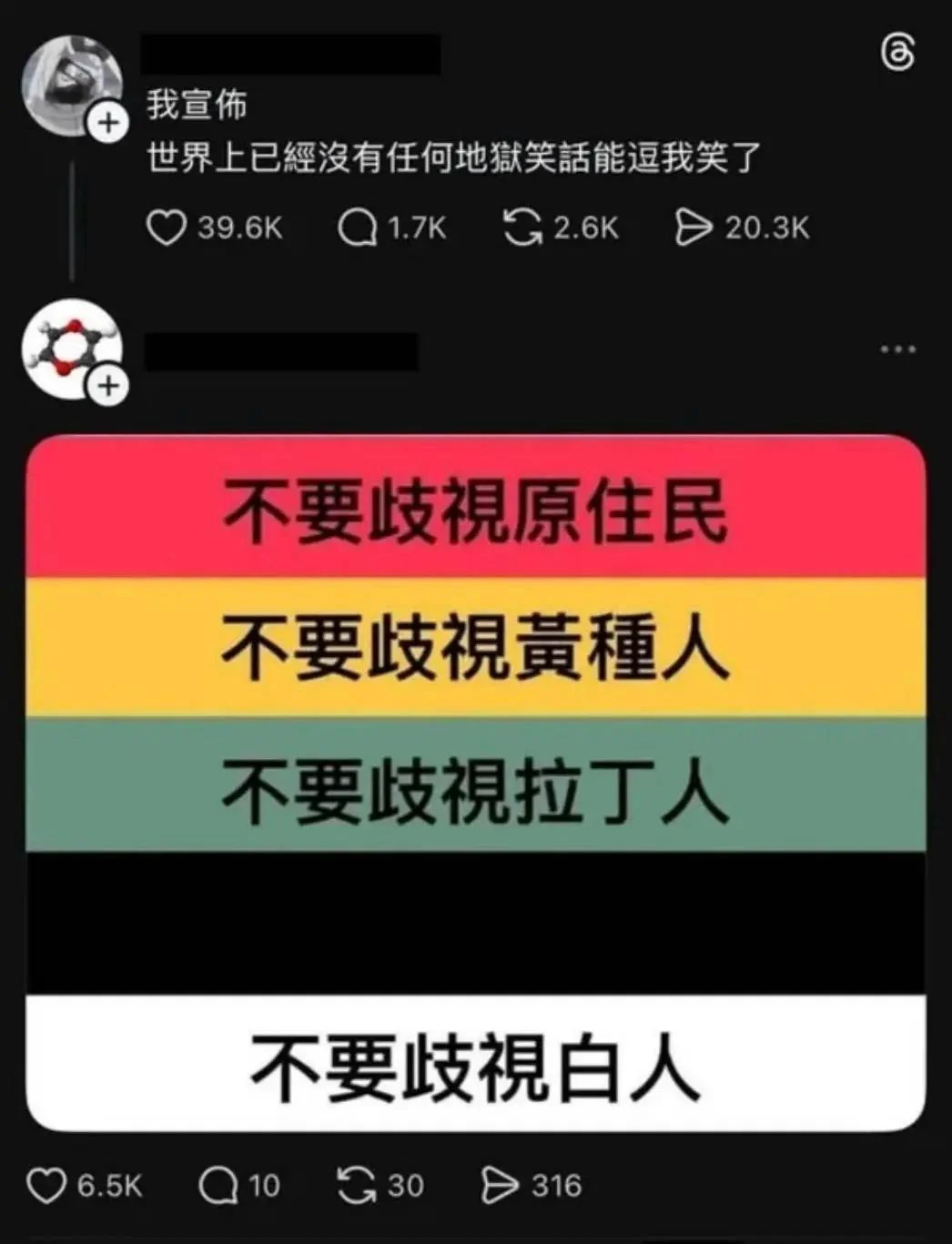Repost the reply with 30 reposts

(357, 1186)
